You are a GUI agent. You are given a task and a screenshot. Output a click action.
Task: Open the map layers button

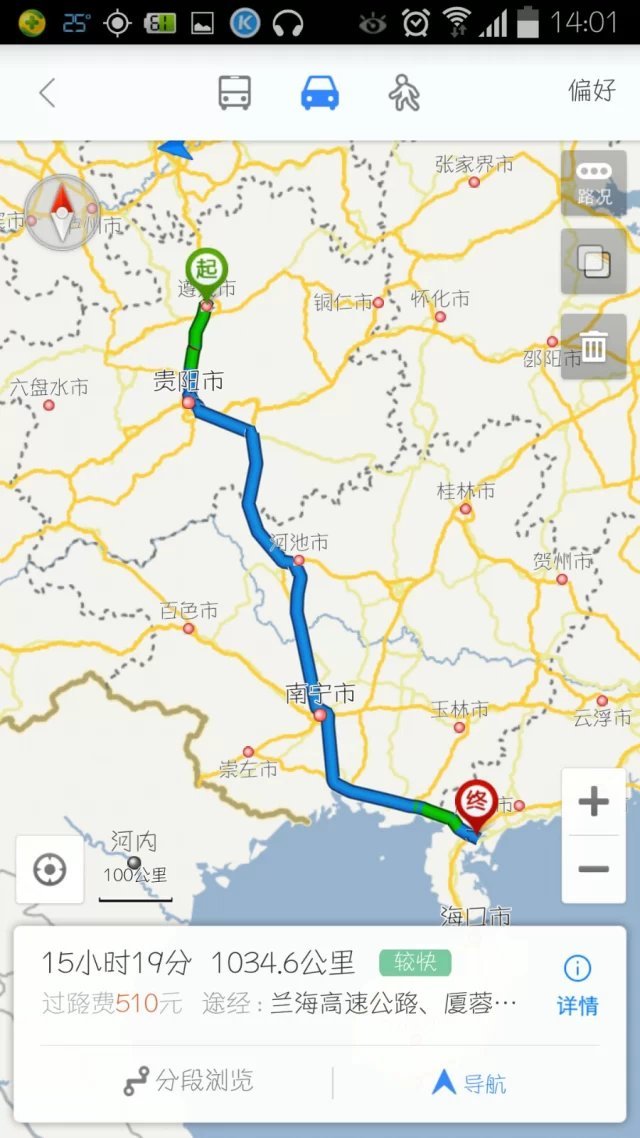594,263
